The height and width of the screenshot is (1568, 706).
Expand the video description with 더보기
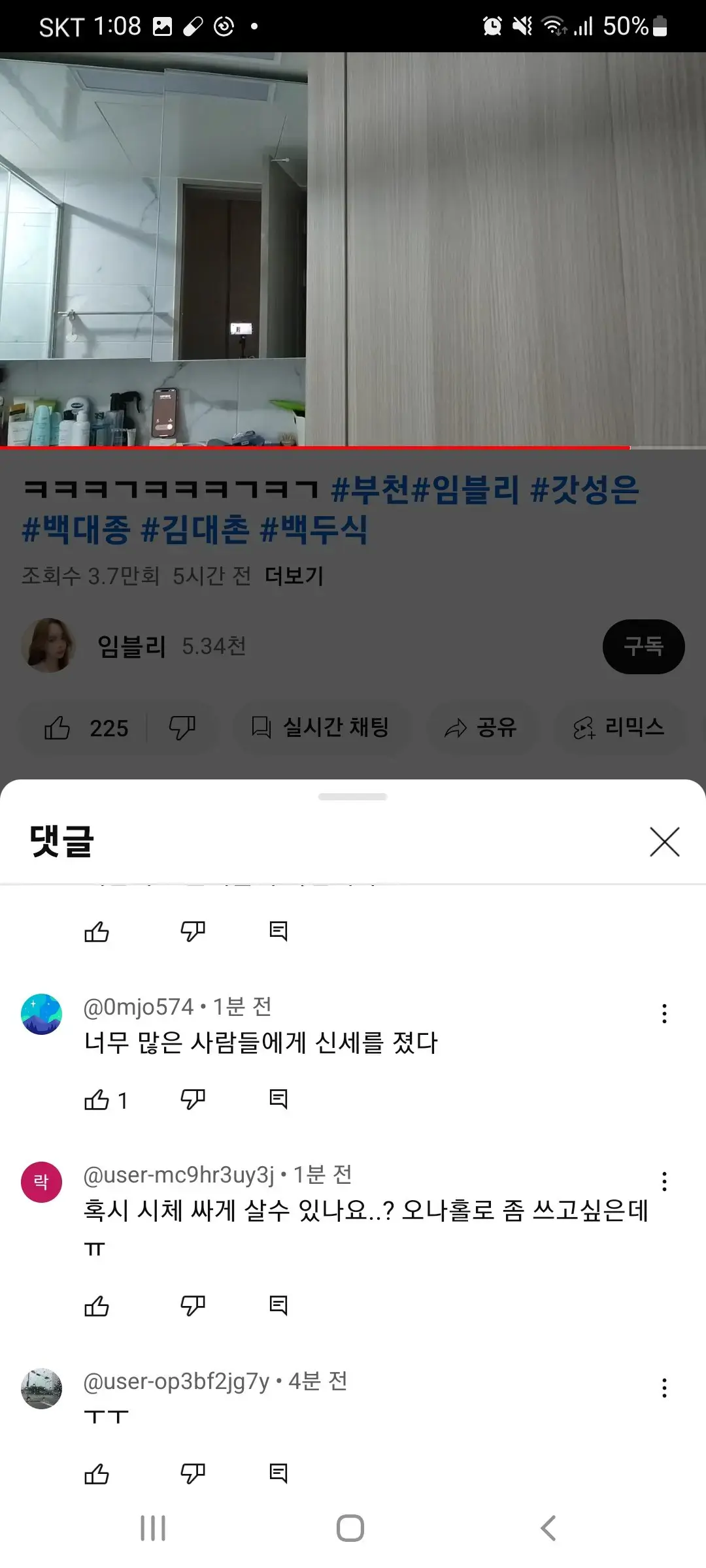coord(294,576)
